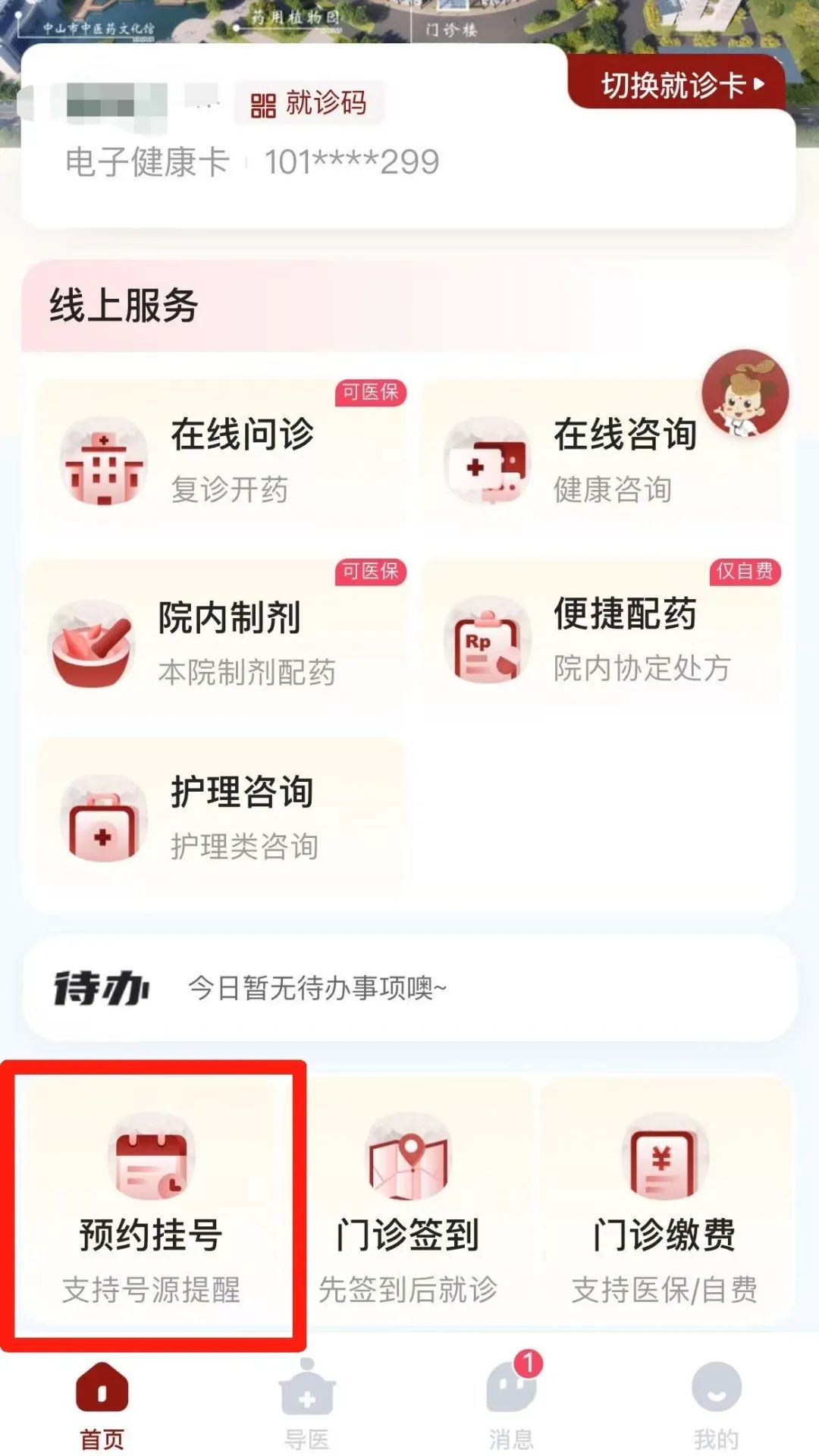Switch to the 我的 tab
This screenshot has height=1456, width=819.
click(x=716, y=1406)
